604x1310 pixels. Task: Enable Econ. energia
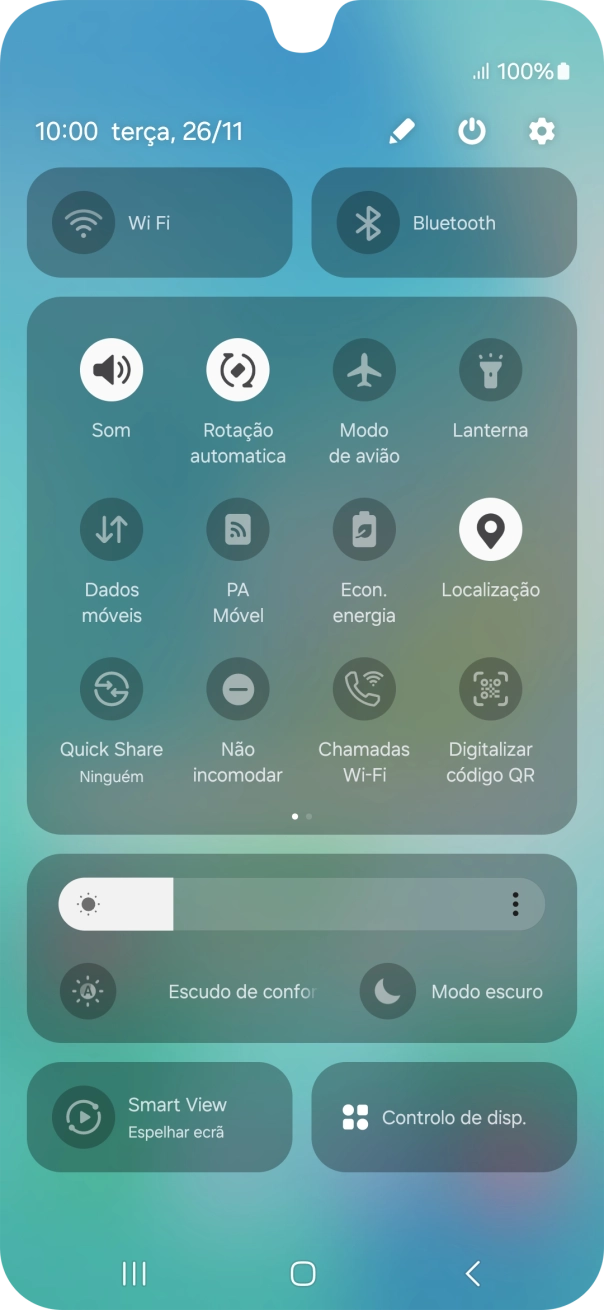coord(364,529)
